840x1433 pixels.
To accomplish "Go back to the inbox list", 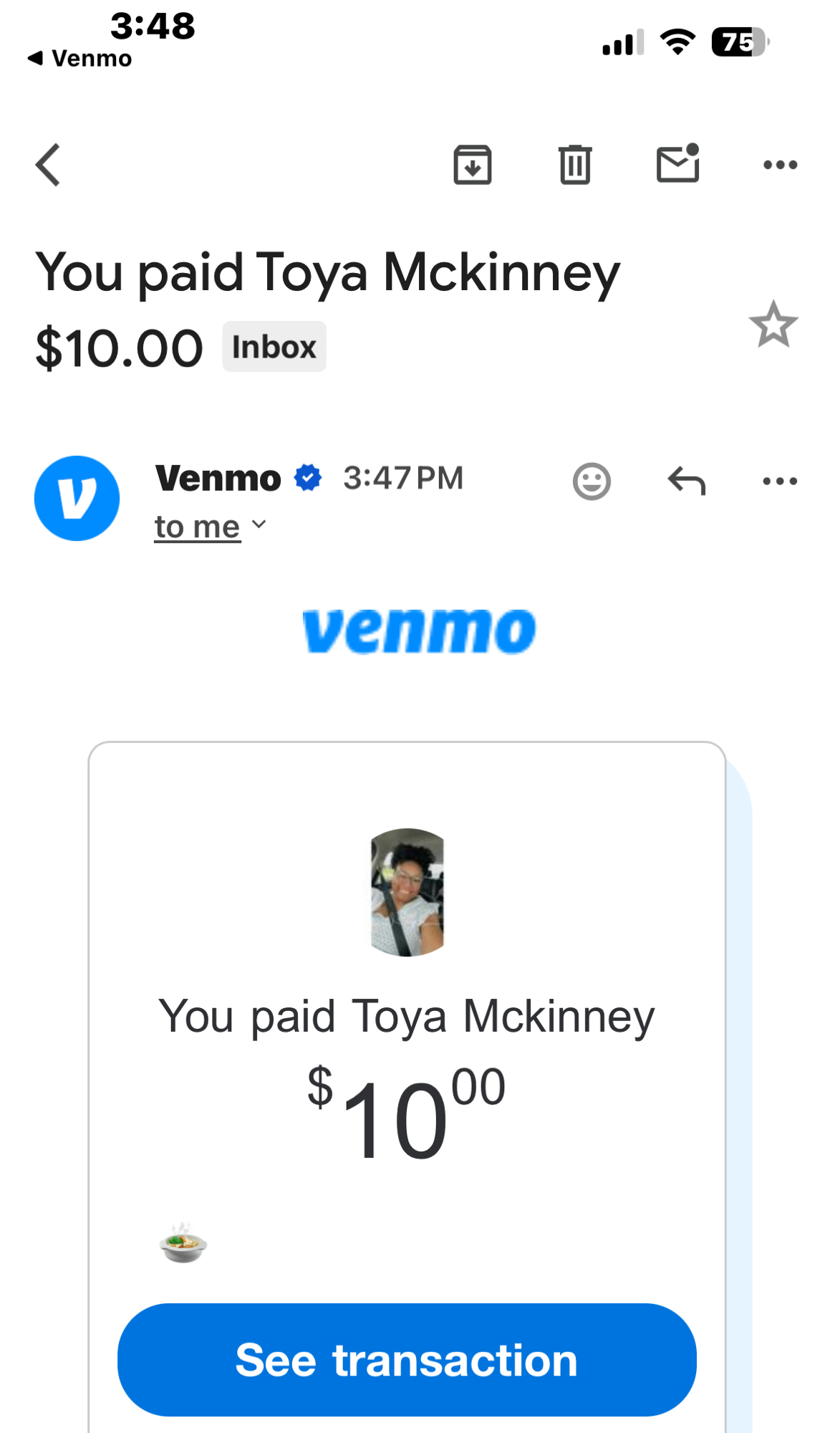I will tap(49, 166).
